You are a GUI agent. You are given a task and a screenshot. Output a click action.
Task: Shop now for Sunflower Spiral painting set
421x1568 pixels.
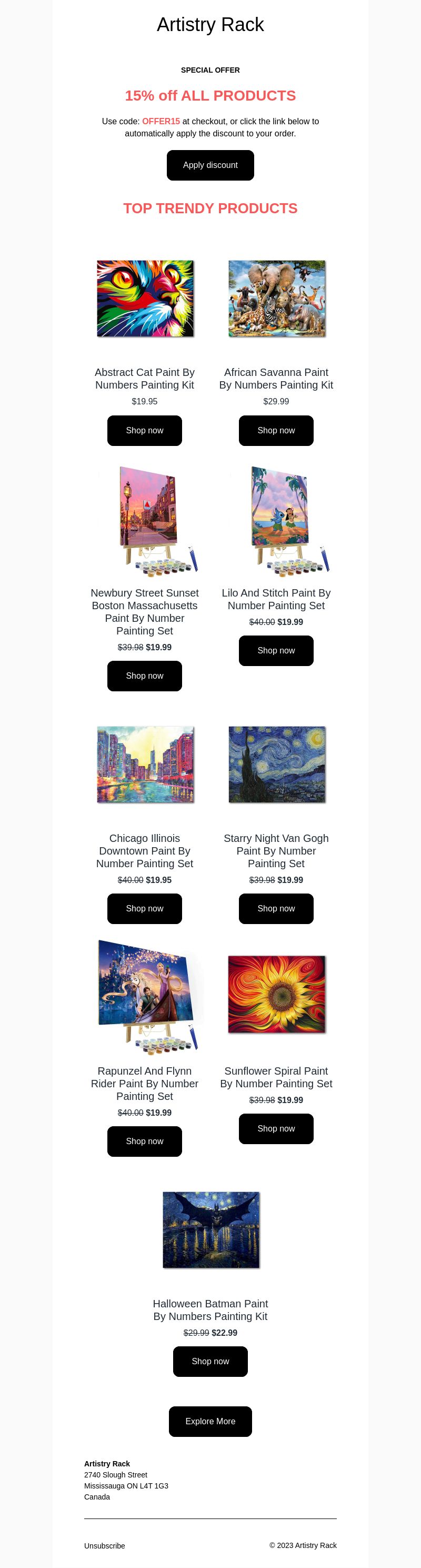tap(276, 1128)
